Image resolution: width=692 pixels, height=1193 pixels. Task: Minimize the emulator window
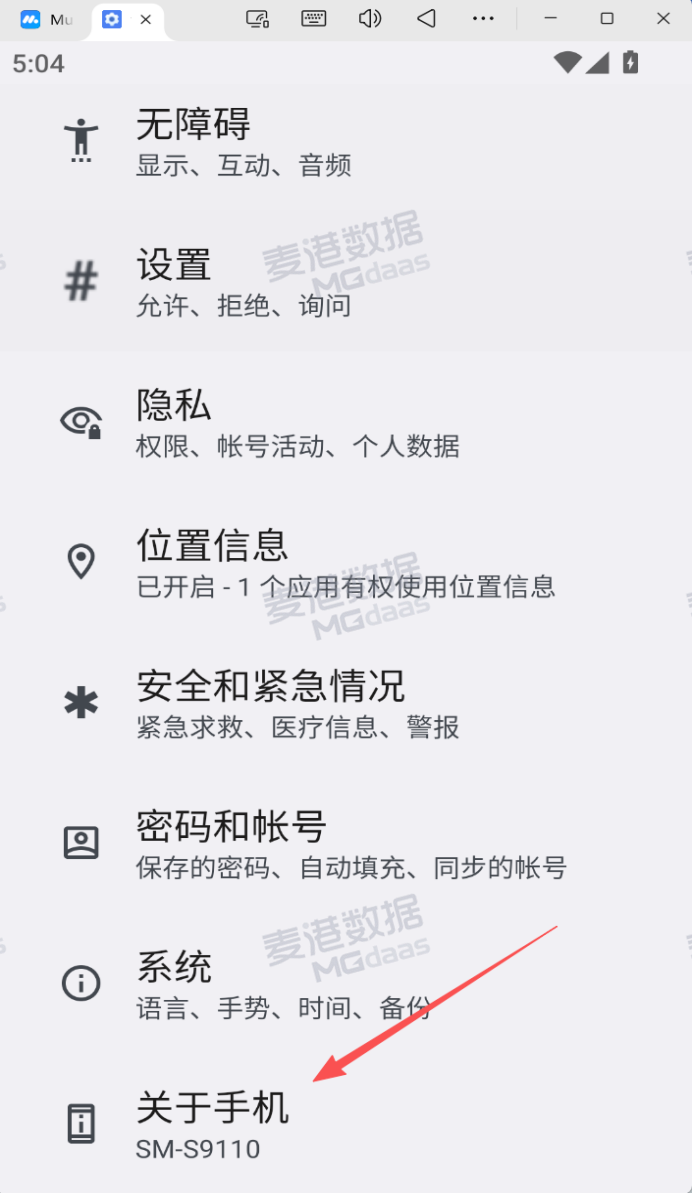coord(550,18)
